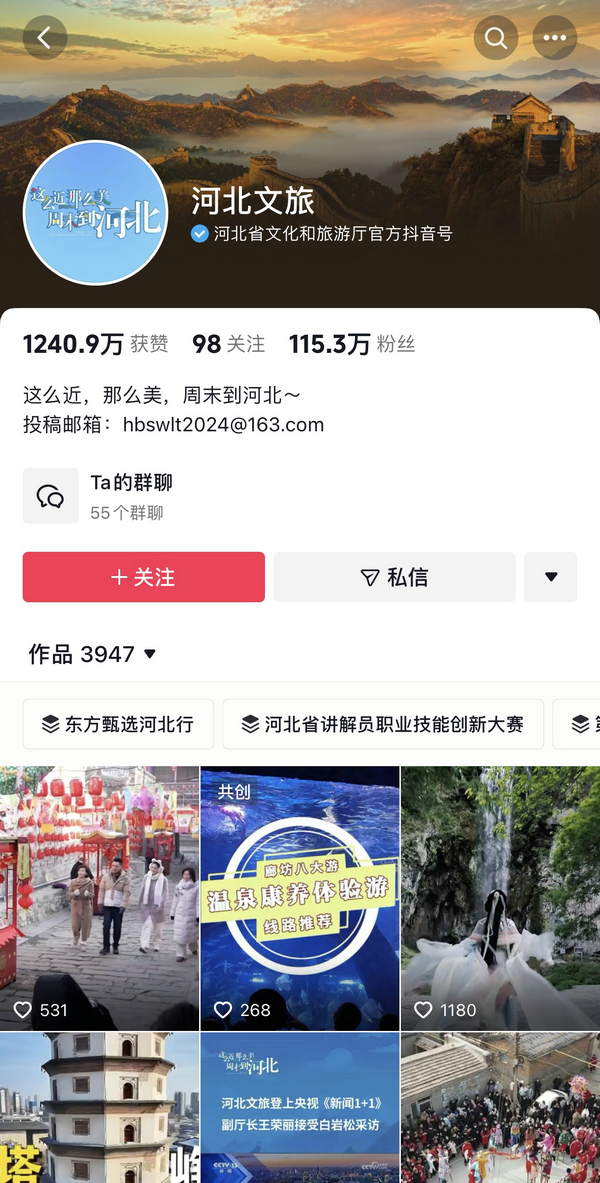The height and width of the screenshot is (1183, 600).
Task: Expand the arrow next to 私信
Action: coord(551,577)
